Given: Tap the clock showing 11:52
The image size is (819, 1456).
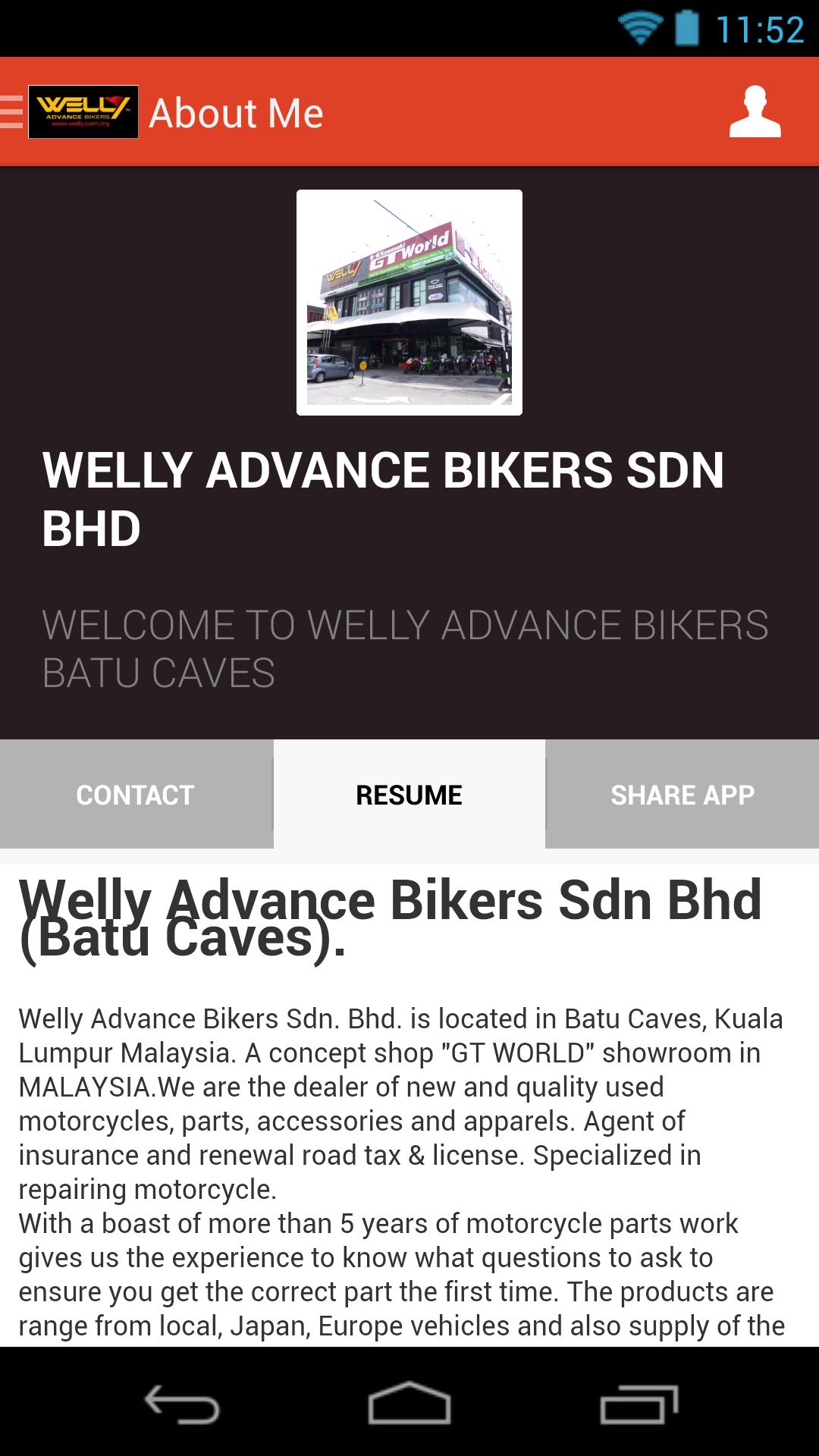Looking at the screenshot, I should point(762,25).
